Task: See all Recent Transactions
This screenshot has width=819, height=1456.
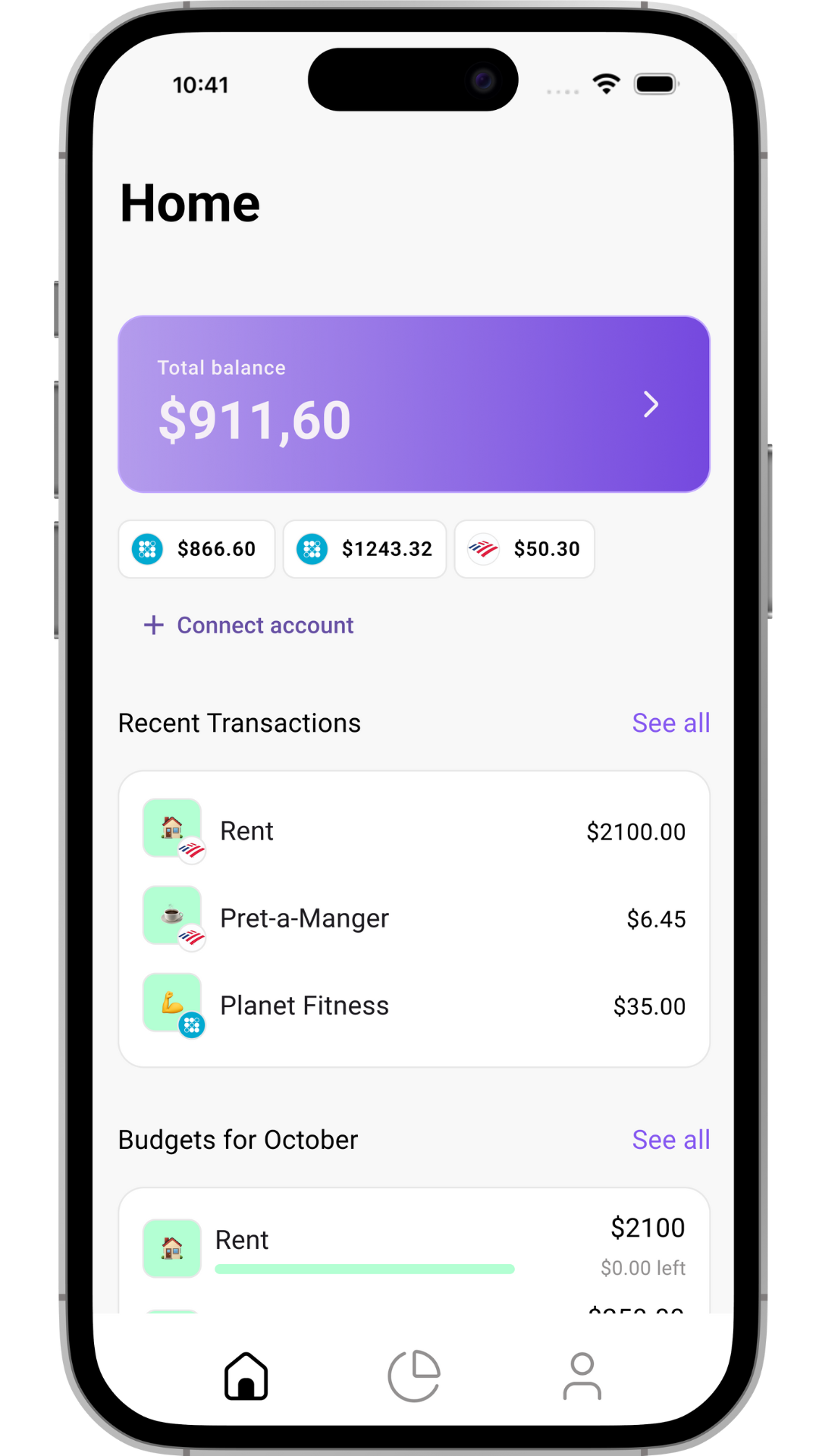Action: pyautogui.click(x=670, y=723)
